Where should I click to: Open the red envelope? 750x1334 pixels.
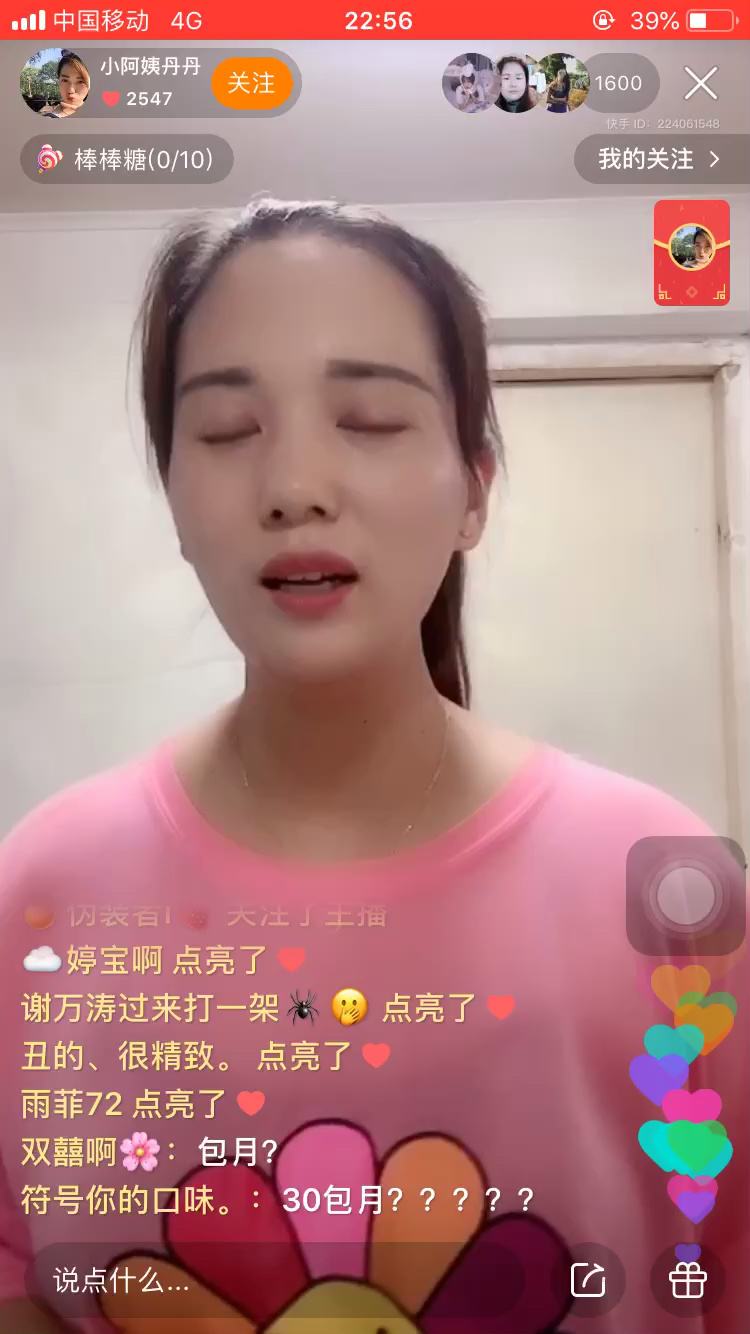[692, 252]
